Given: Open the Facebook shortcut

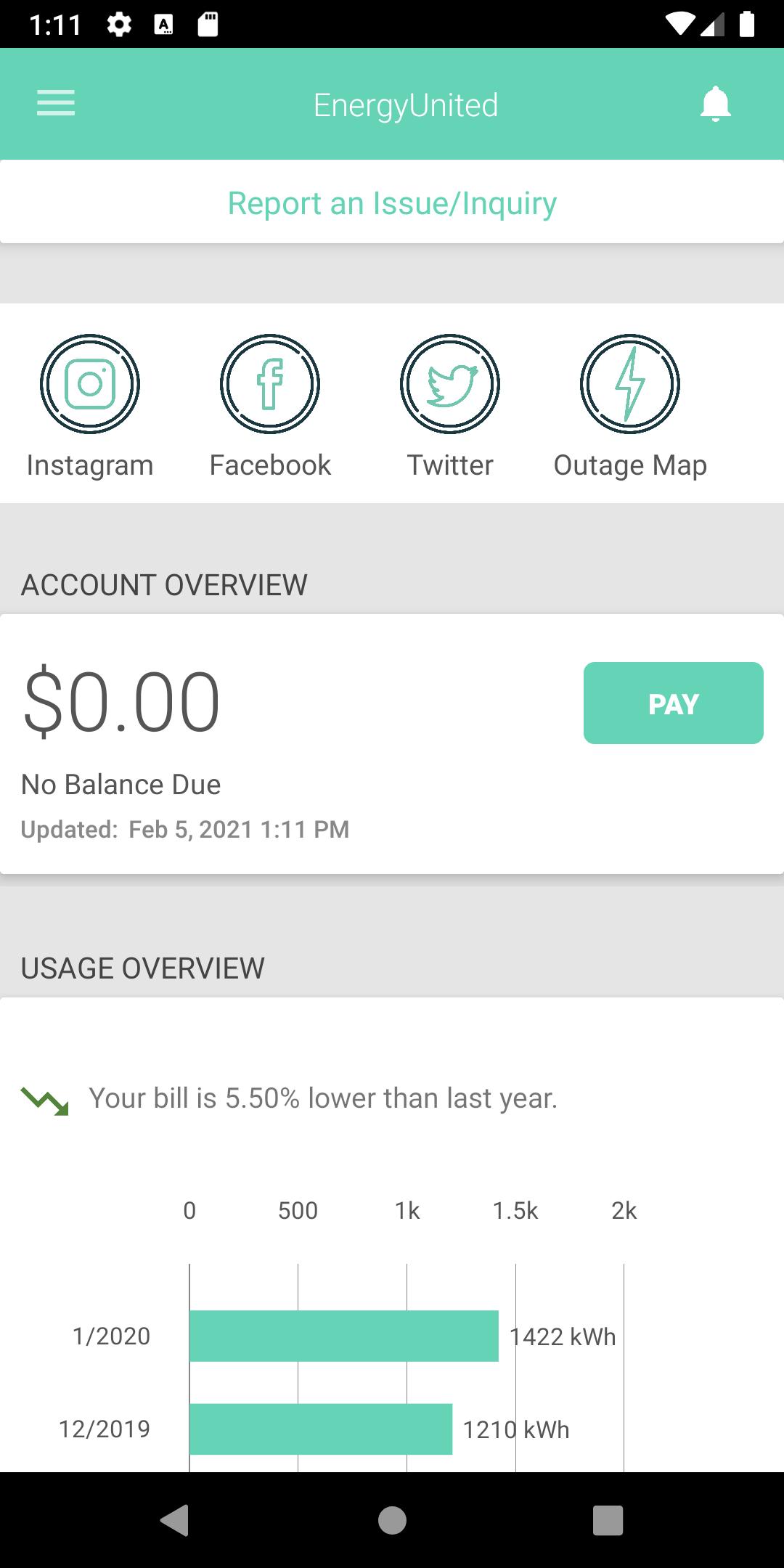Looking at the screenshot, I should [x=270, y=406].
